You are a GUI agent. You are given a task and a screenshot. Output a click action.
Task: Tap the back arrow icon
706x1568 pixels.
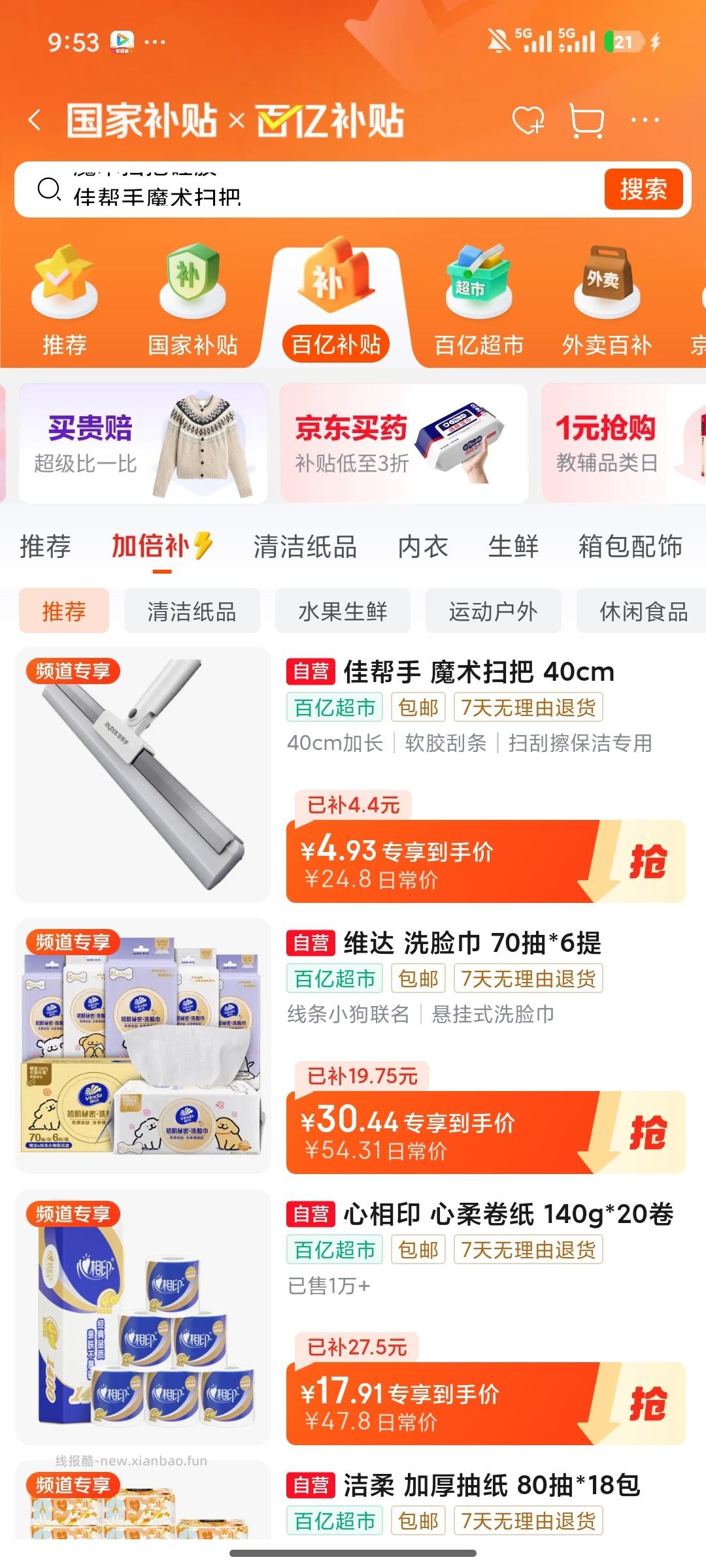pyautogui.click(x=34, y=121)
